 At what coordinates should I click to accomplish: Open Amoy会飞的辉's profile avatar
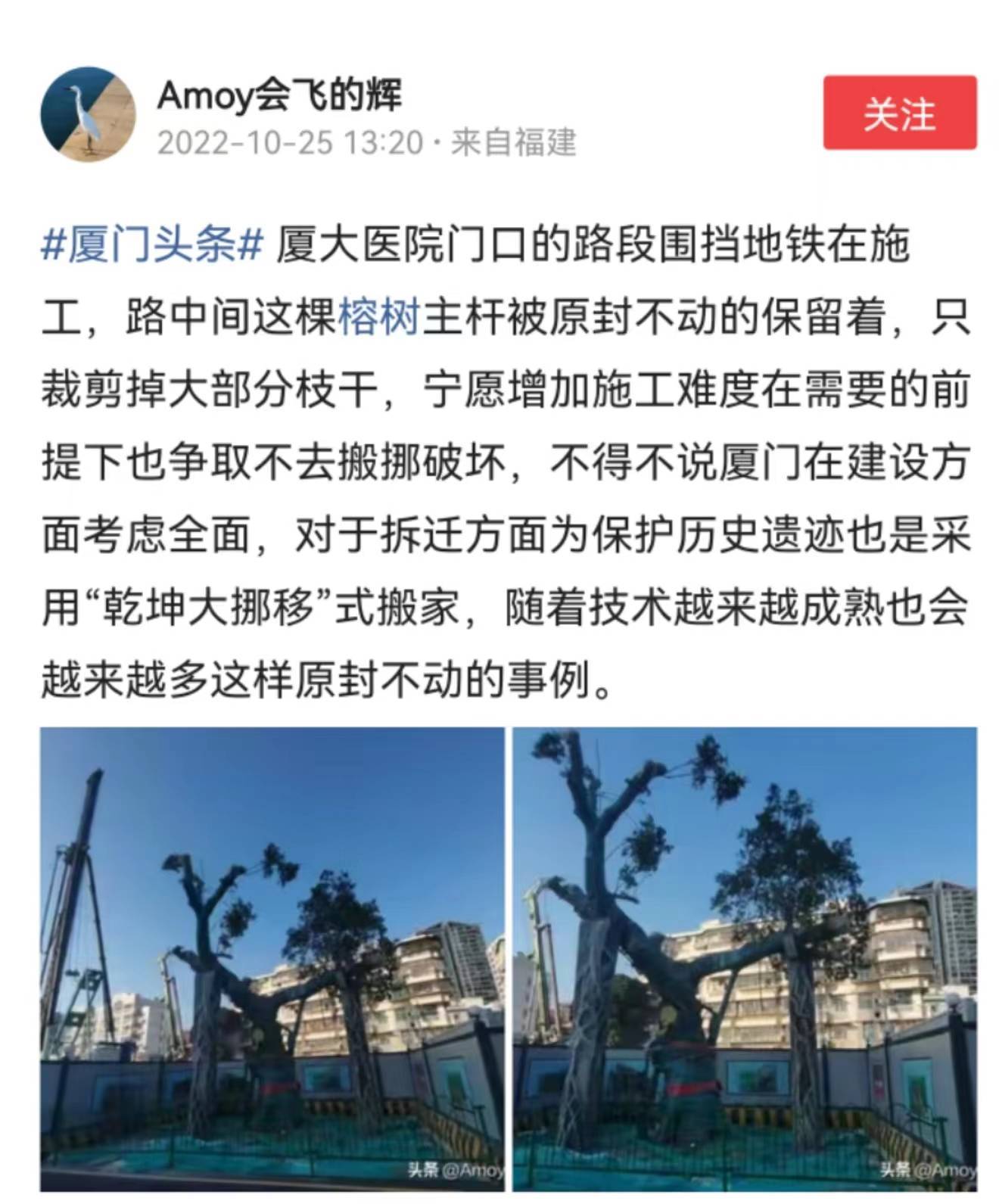[88, 114]
